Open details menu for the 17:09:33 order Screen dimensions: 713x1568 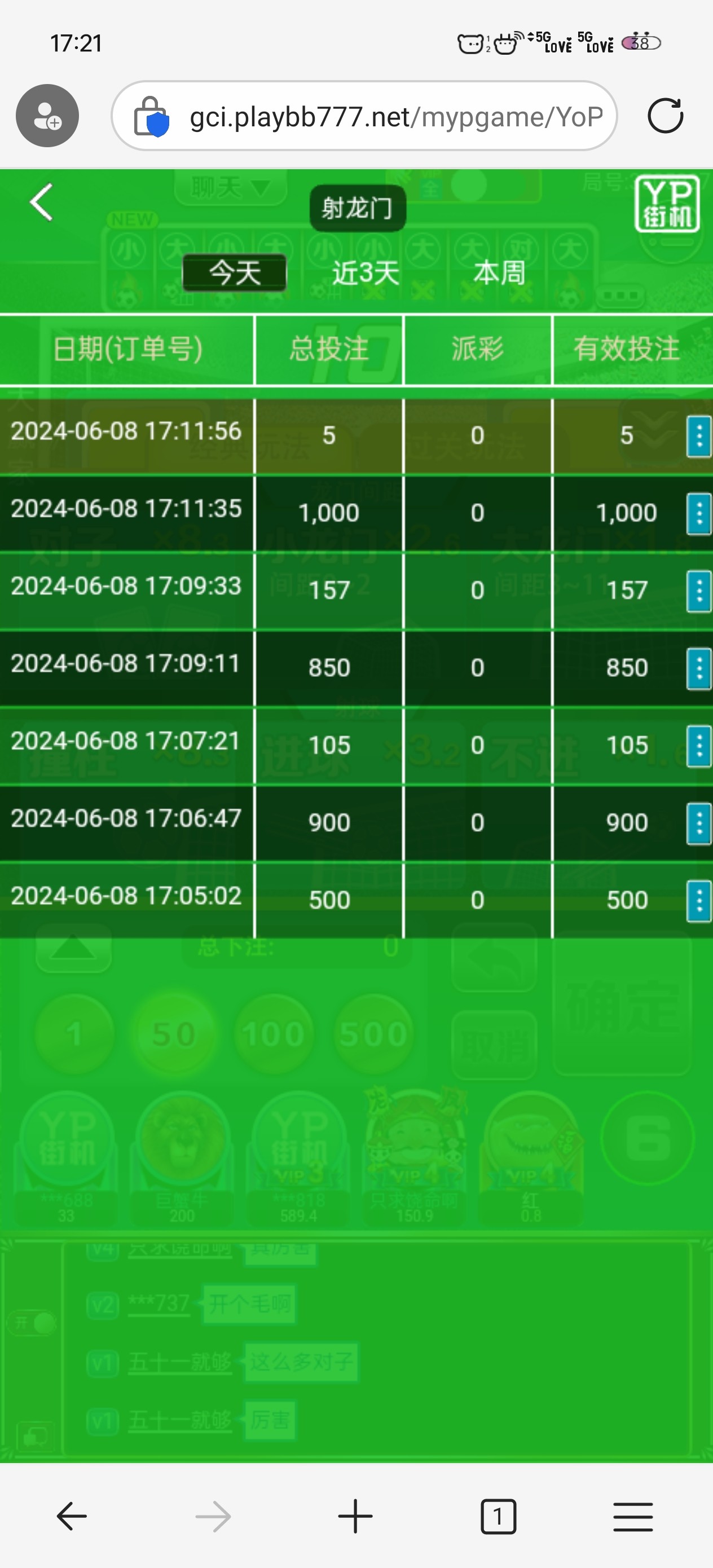click(x=698, y=591)
